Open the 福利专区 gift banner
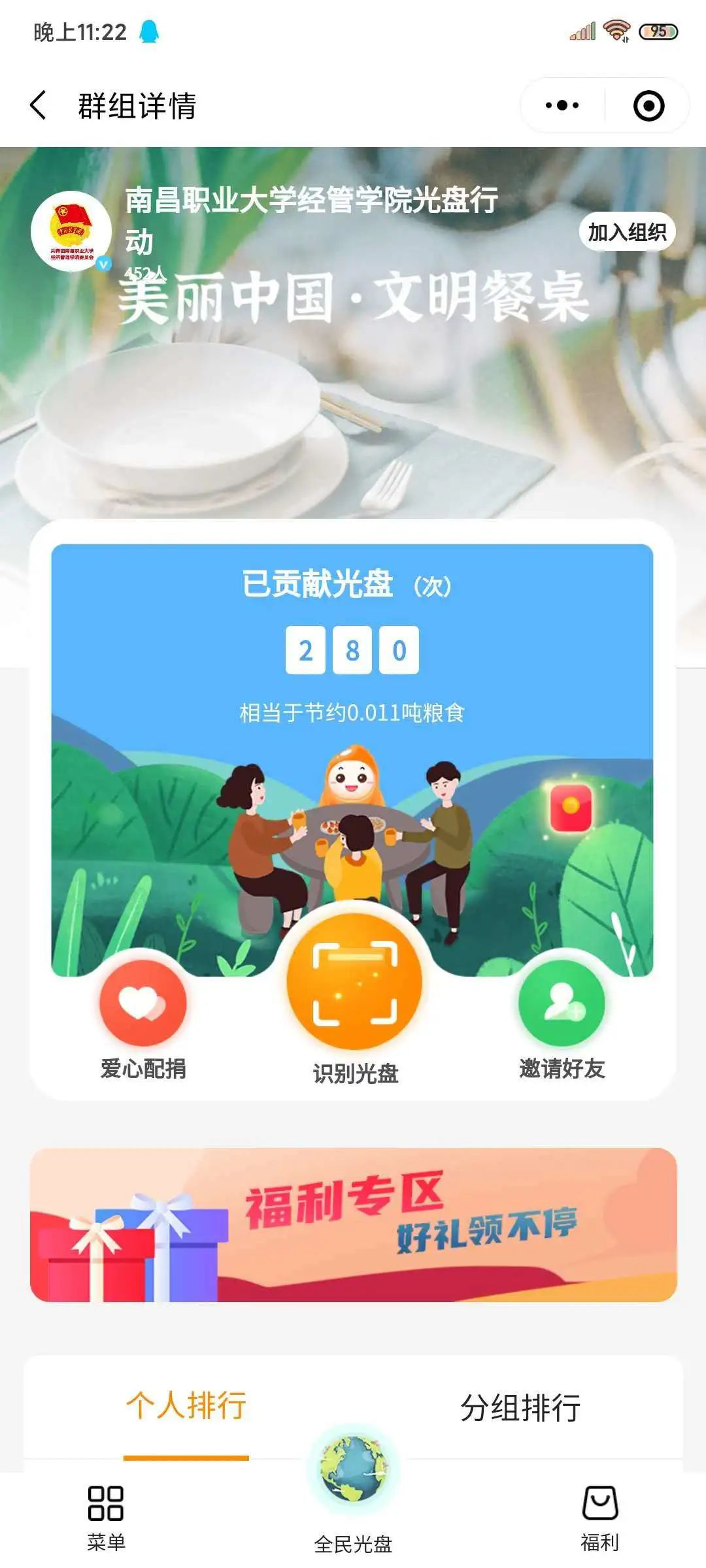The height and width of the screenshot is (1568, 706). coord(353,1224)
